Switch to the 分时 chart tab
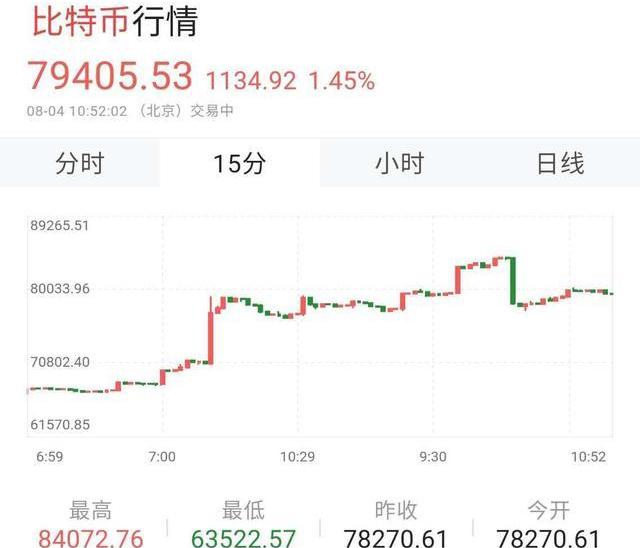 (x=80, y=164)
